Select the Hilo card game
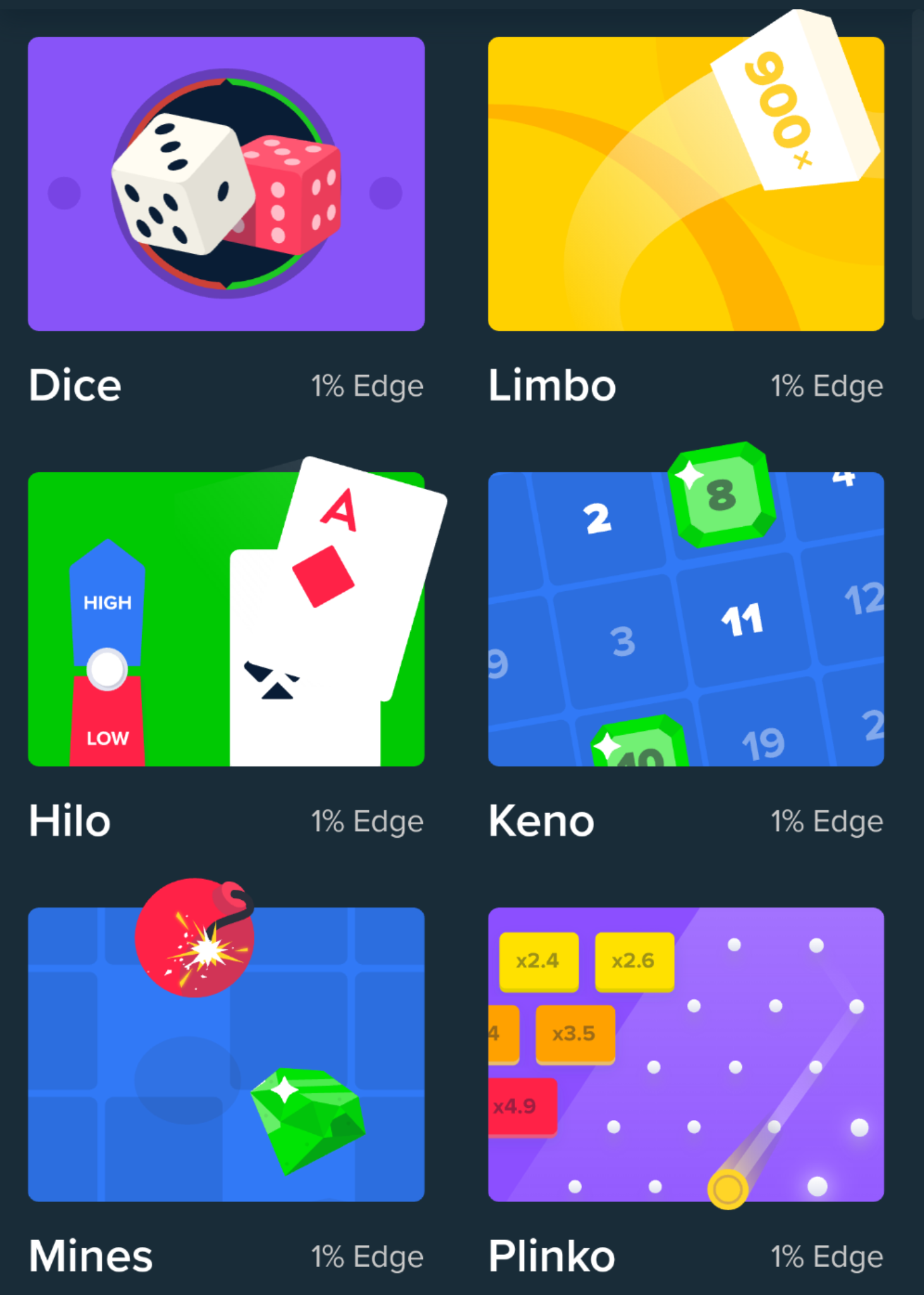This screenshot has width=924, height=1295. (226, 619)
